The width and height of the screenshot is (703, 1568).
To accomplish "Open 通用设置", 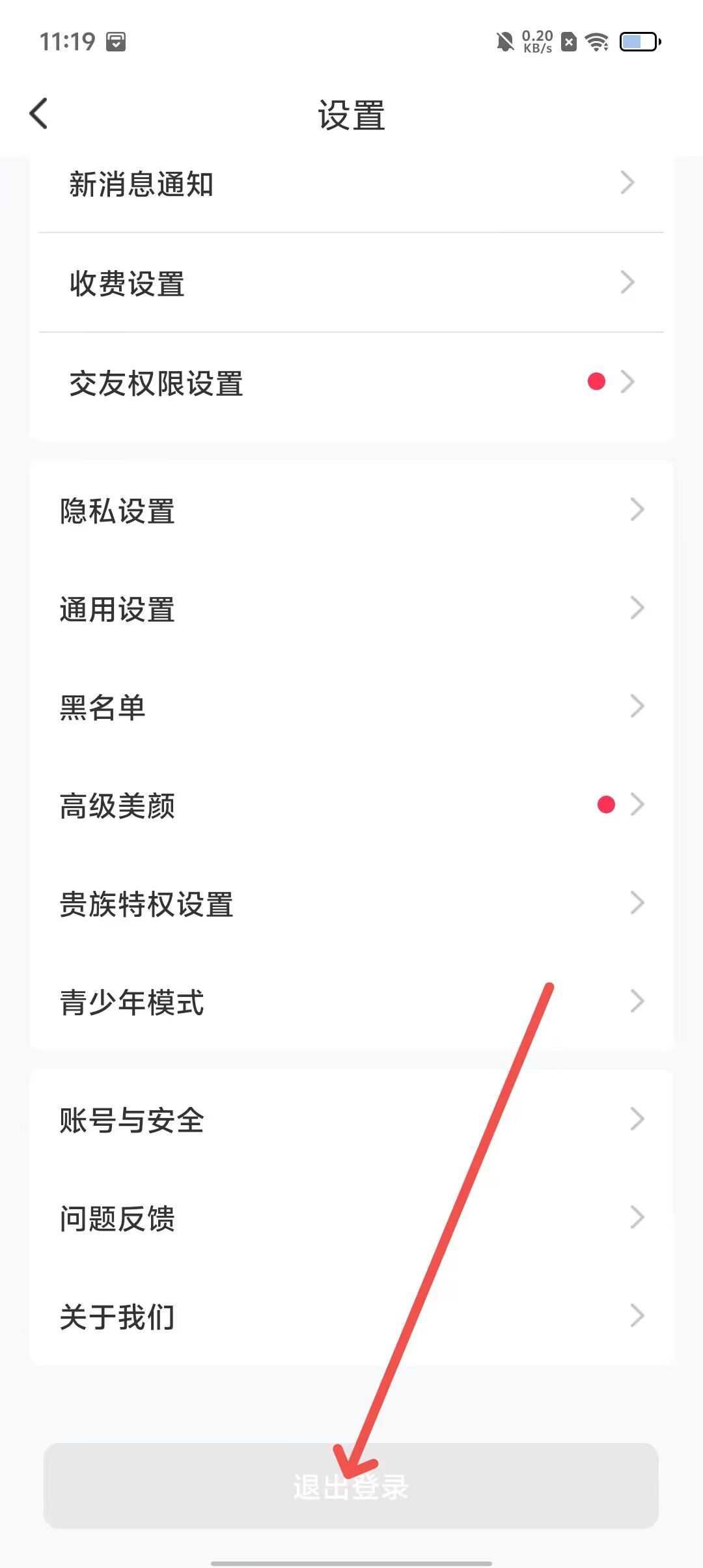I will [x=351, y=609].
